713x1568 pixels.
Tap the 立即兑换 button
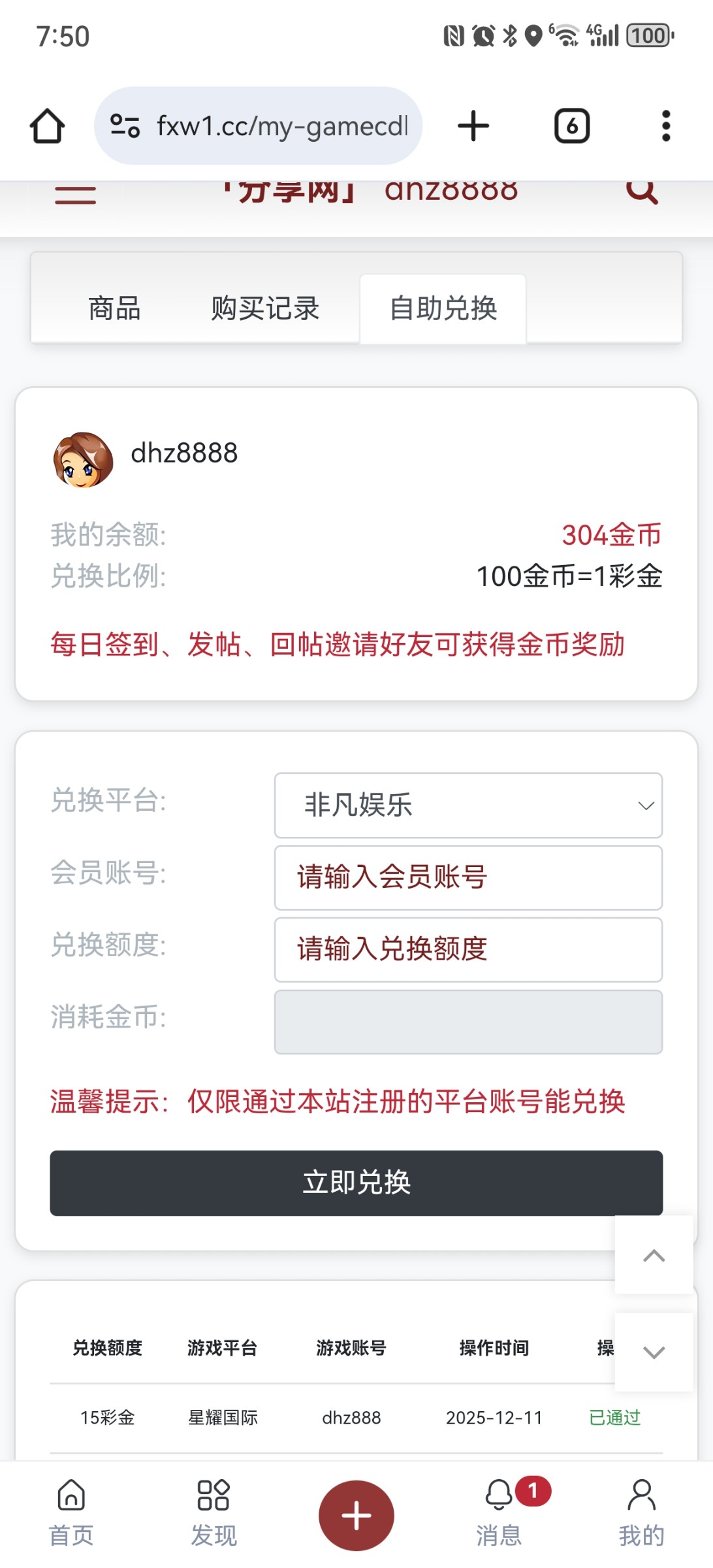coord(356,1183)
